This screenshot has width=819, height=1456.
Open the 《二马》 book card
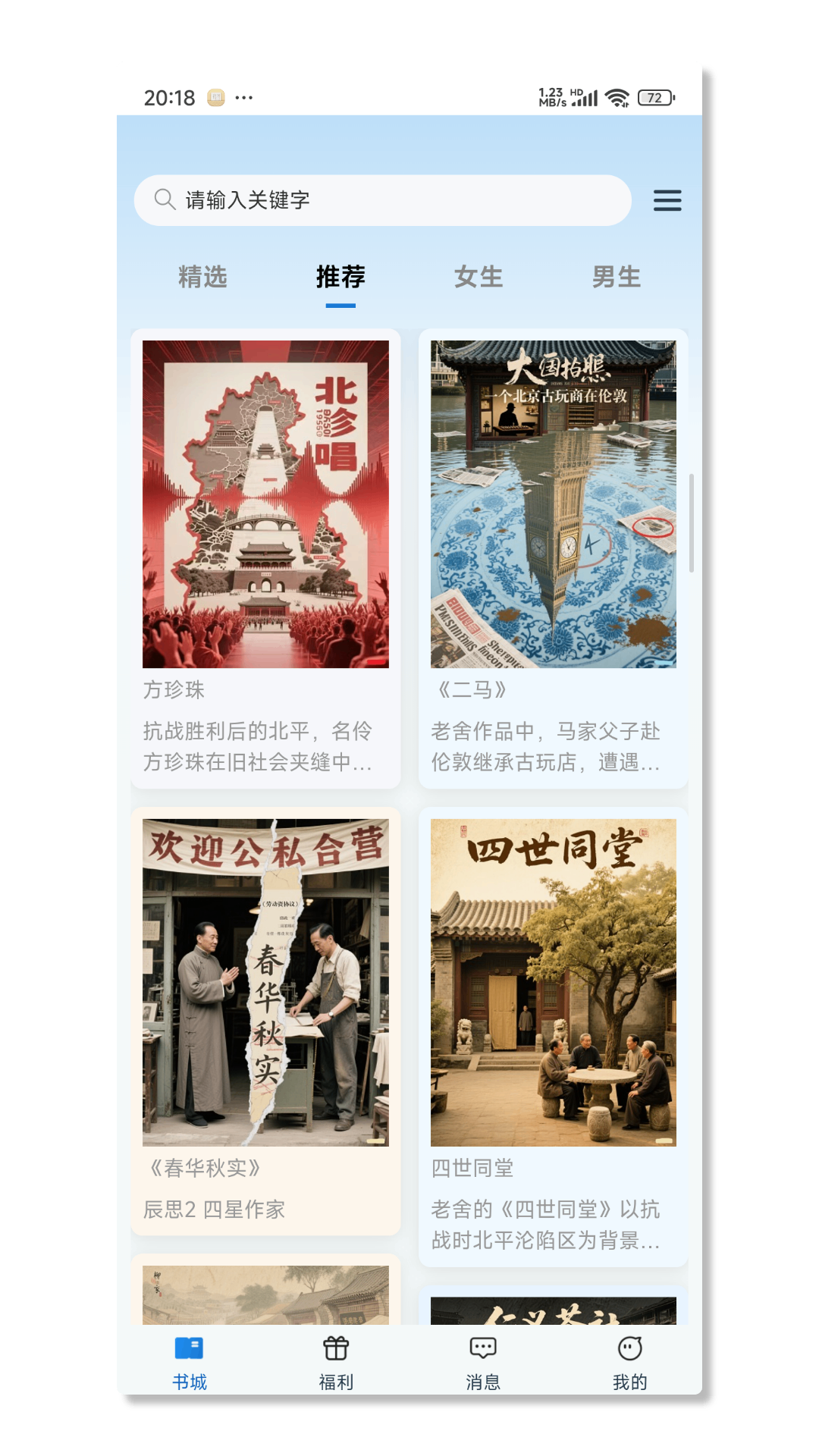(553, 557)
